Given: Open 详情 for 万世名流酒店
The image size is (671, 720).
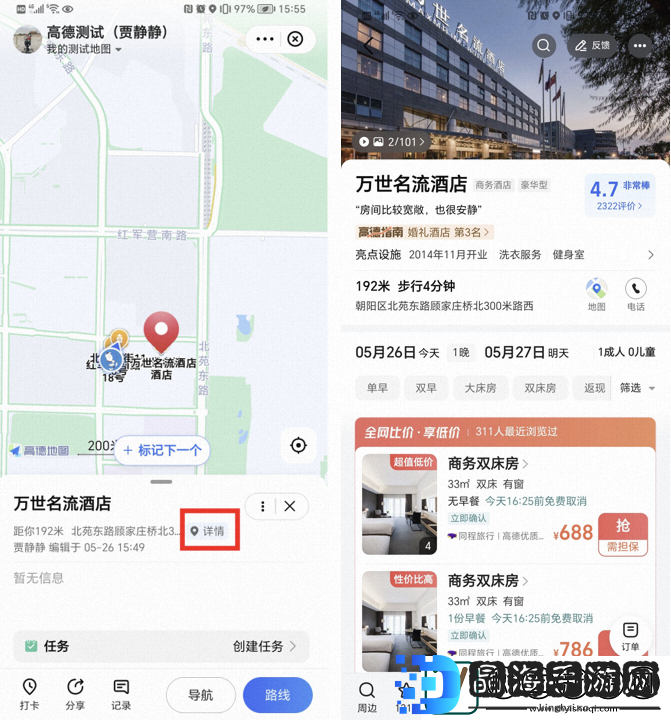Looking at the screenshot, I should tap(209, 531).
